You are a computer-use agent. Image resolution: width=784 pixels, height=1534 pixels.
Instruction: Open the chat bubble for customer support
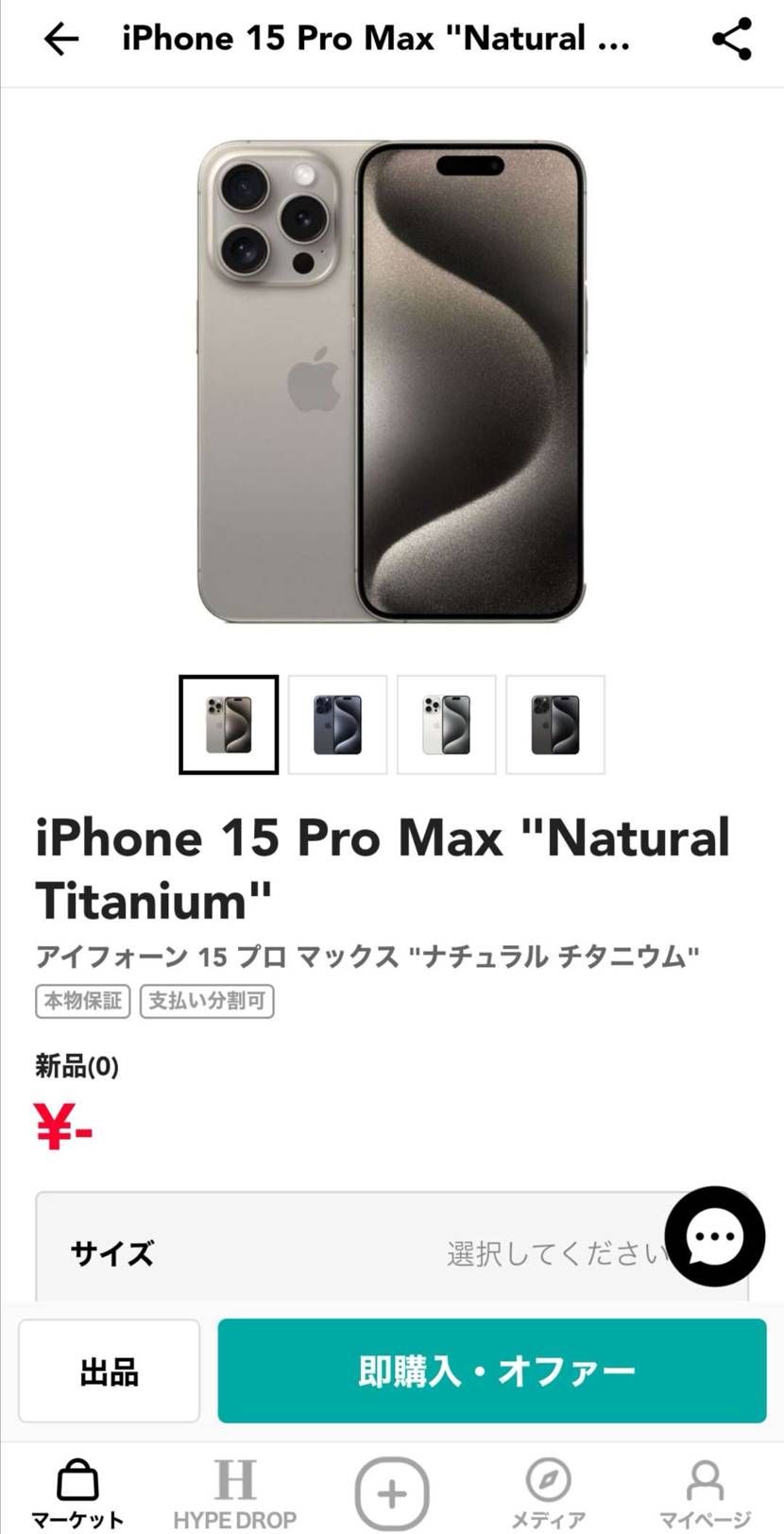click(x=715, y=1236)
